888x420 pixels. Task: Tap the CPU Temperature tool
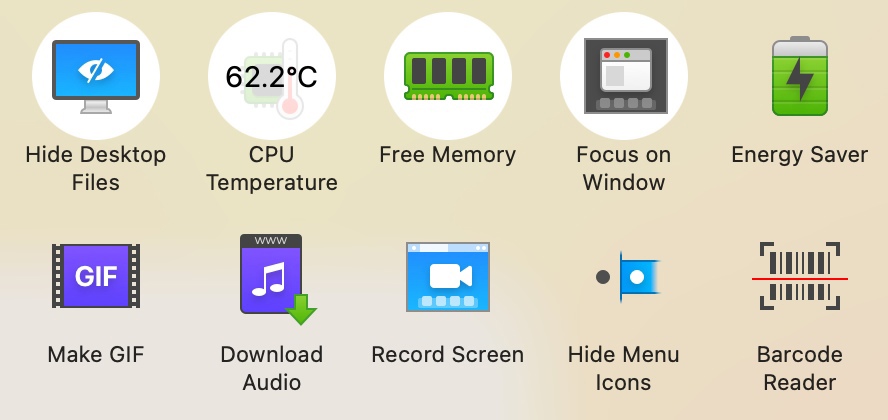[x=271, y=77]
